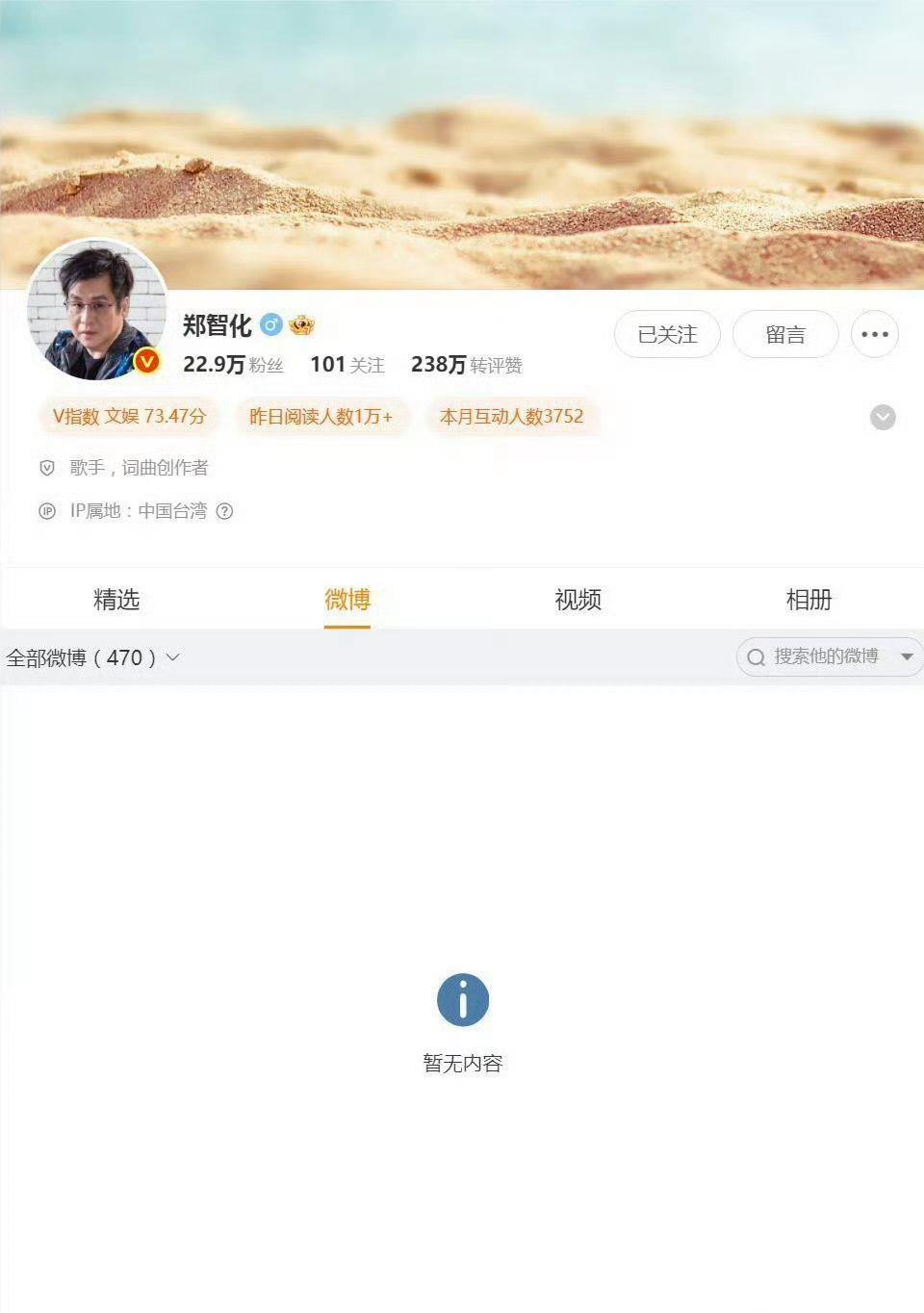
Task: Open the search box dropdown arrow
Action: click(907, 656)
